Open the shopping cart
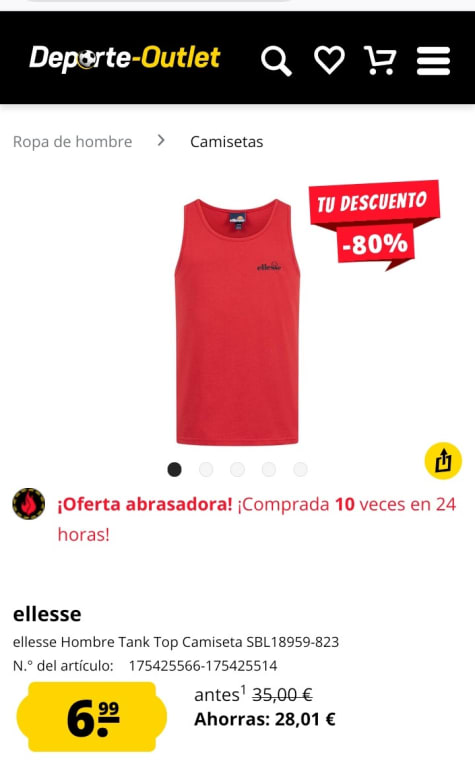This screenshot has height=761, width=475. point(380,60)
